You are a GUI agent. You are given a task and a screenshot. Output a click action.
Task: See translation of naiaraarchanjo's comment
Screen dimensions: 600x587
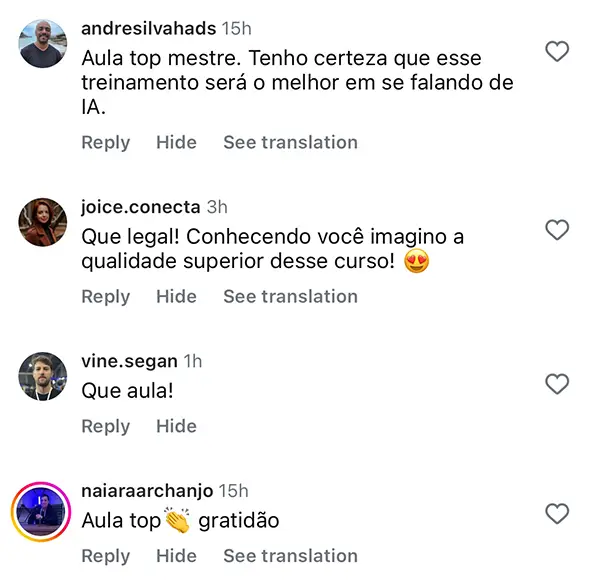[x=290, y=556]
